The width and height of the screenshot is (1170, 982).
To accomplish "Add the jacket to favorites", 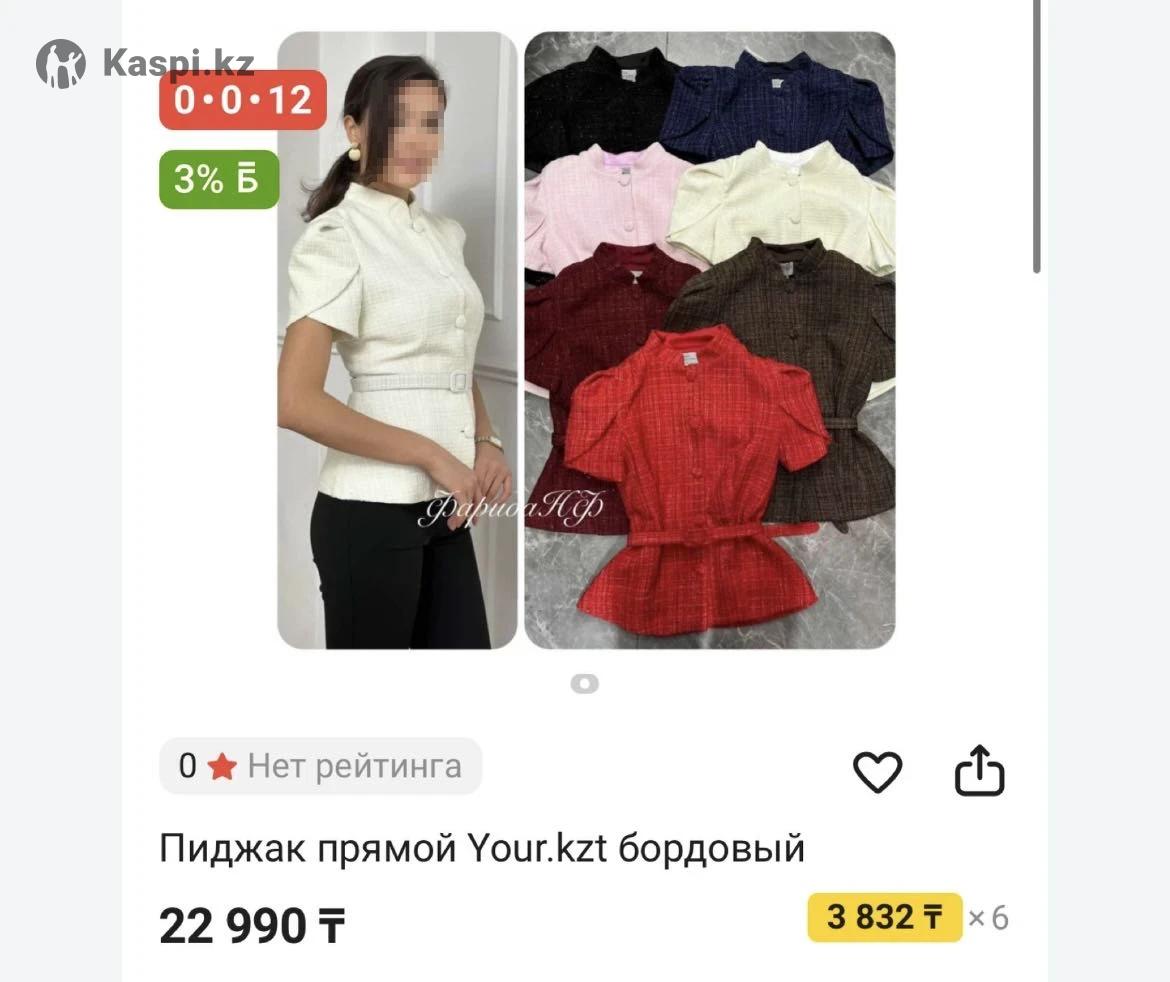I will point(877,771).
